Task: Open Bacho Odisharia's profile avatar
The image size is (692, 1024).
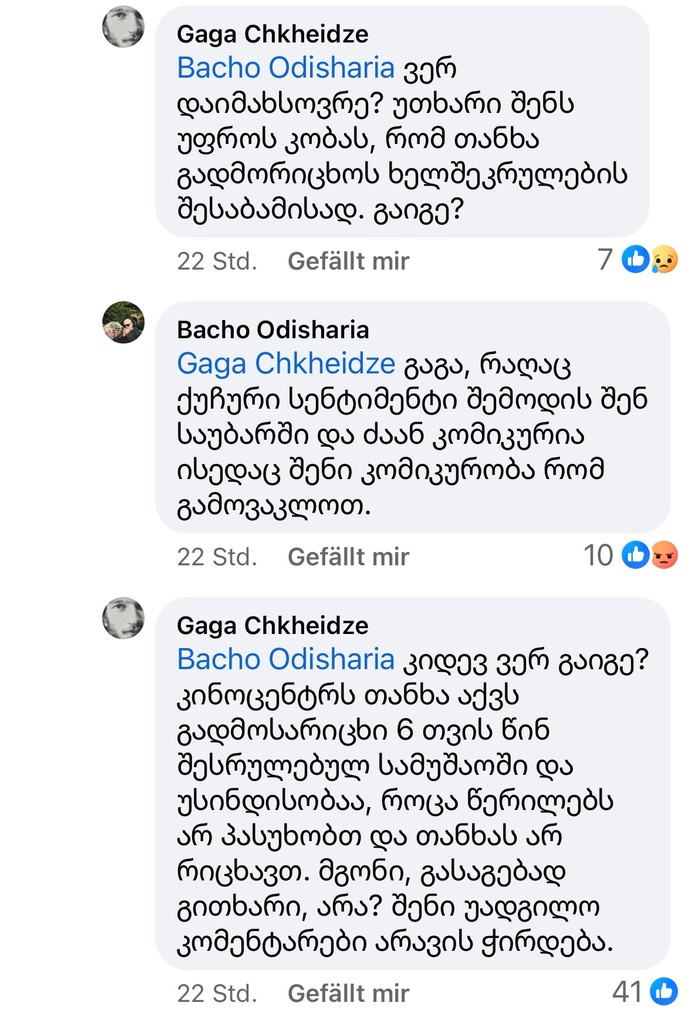Action: tap(124, 322)
